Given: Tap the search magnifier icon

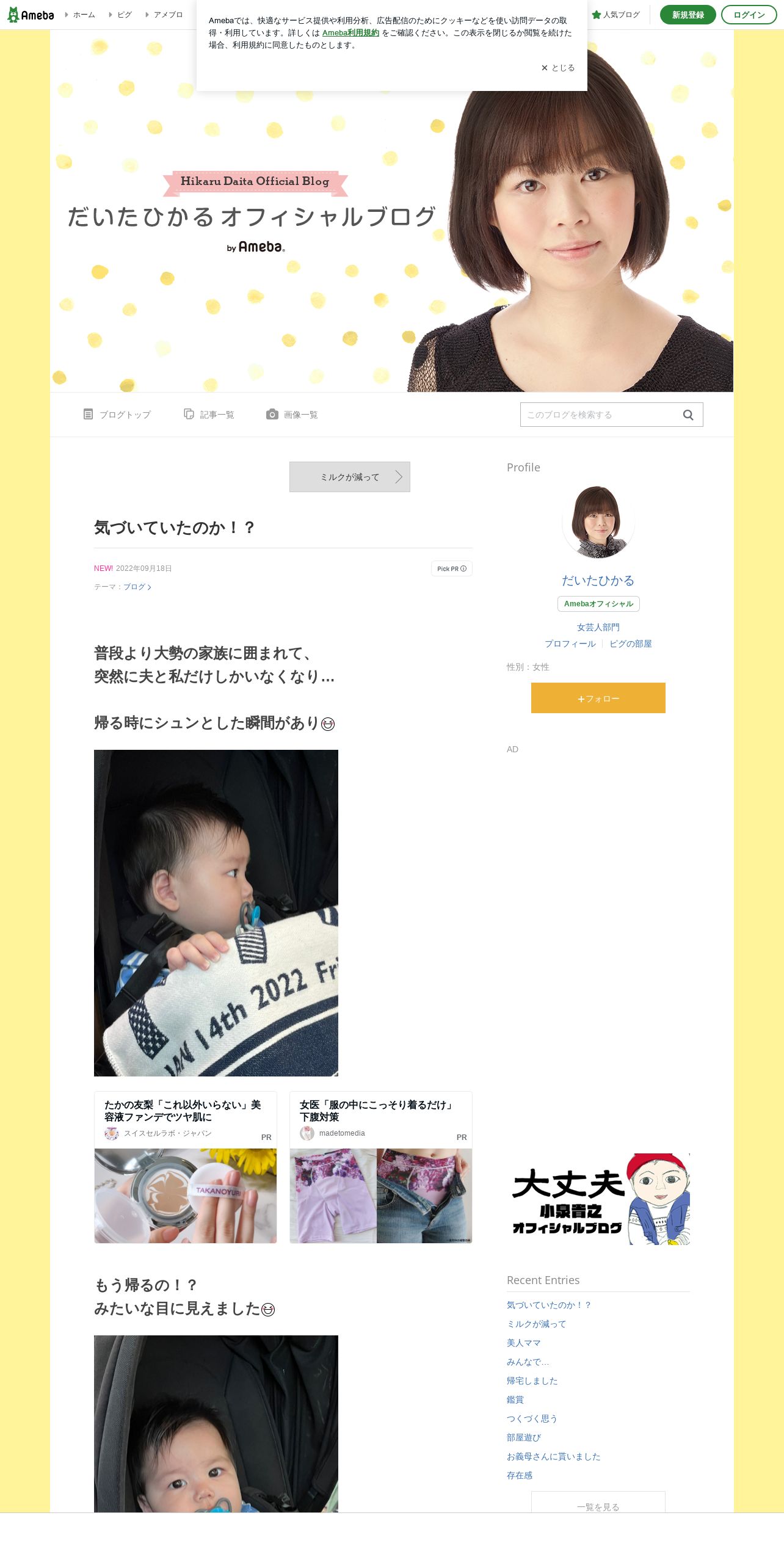Looking at the screenshot, I should pos(688,415).
